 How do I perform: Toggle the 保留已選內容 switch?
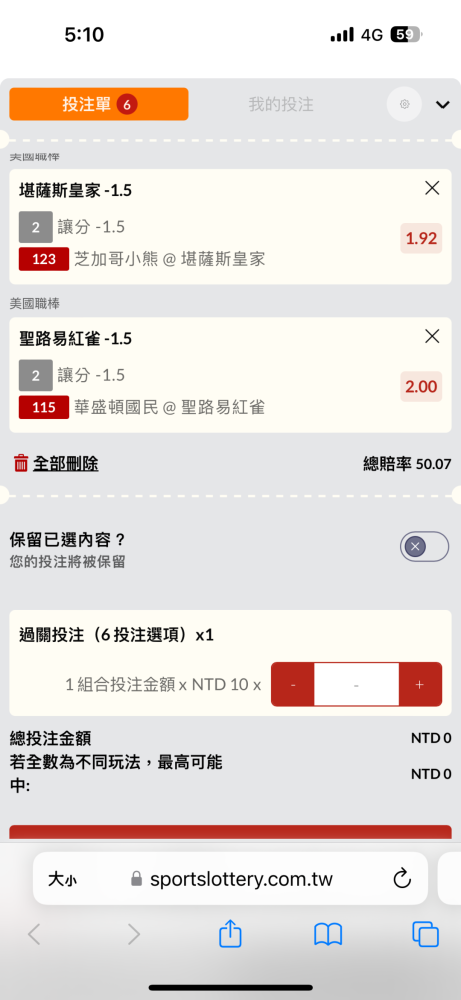[x=425, y=547]
